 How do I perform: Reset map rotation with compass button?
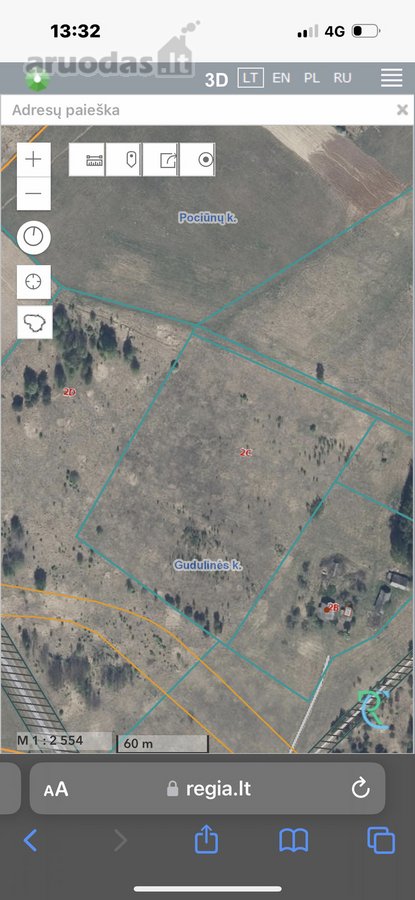click(x=34, y=238)
